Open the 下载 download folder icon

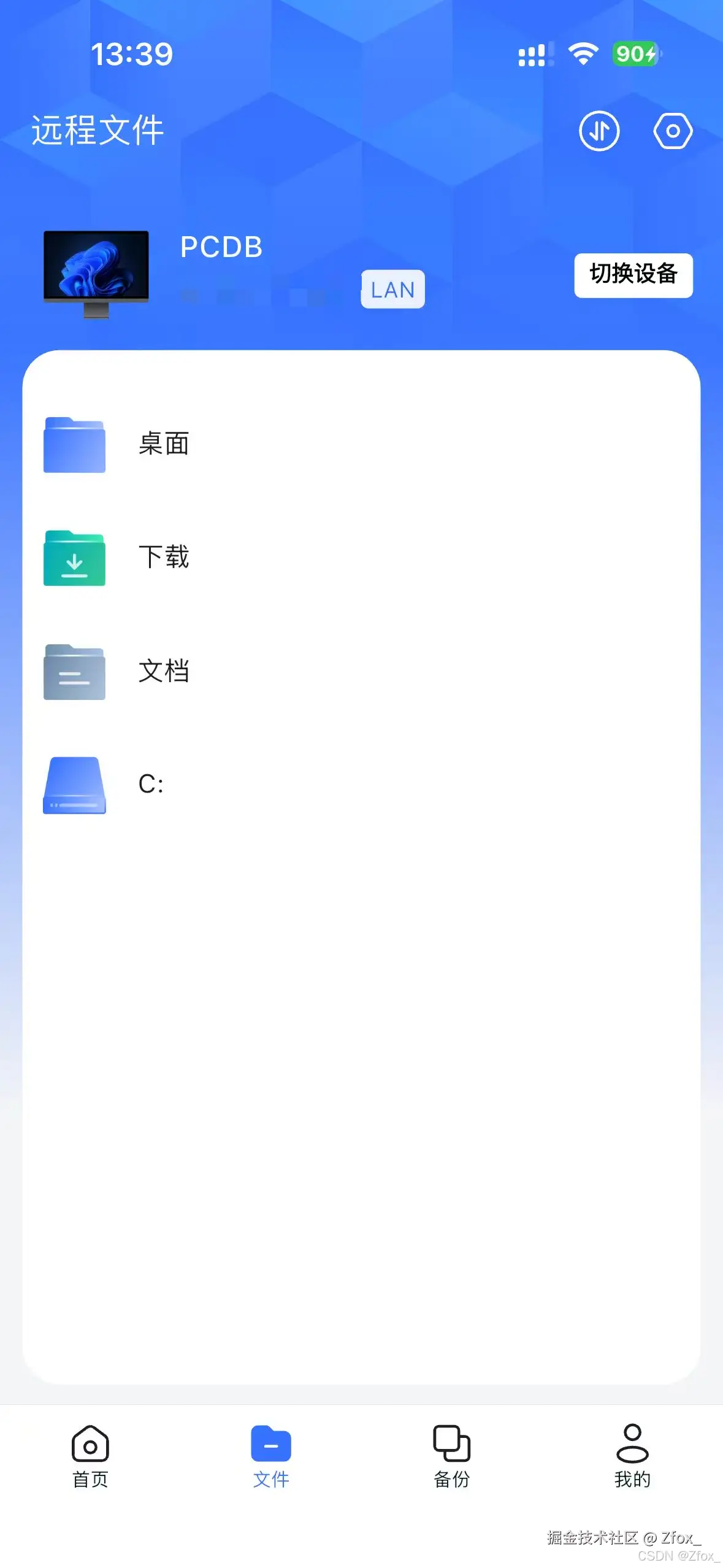click(x=74, y=559)
